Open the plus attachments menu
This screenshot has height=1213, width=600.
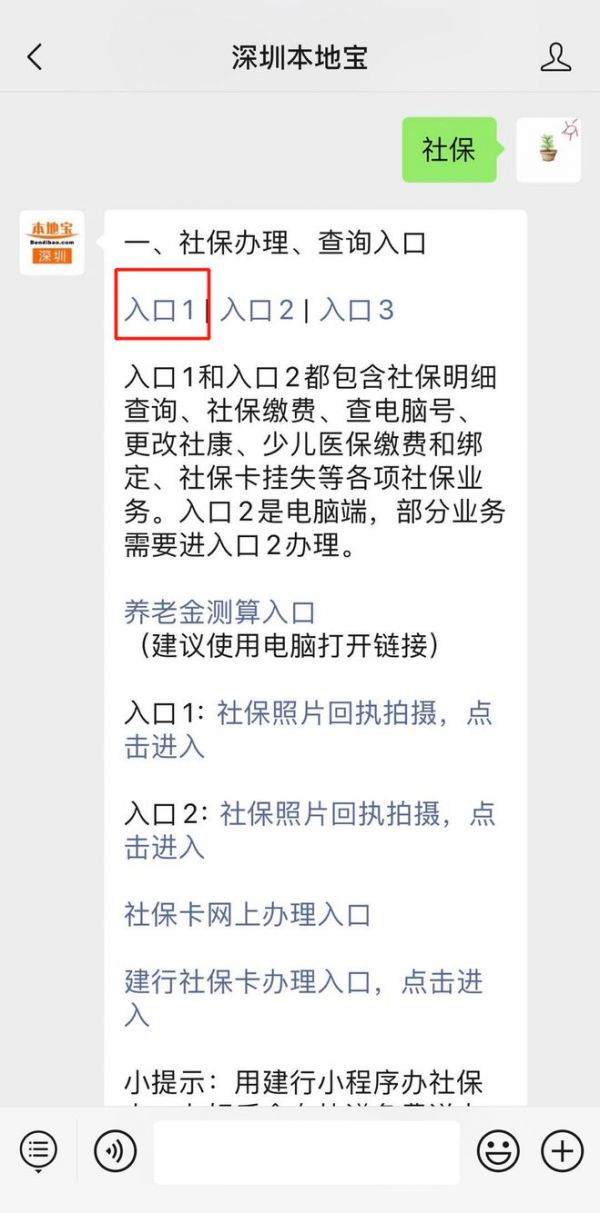tap(562, 1152)
